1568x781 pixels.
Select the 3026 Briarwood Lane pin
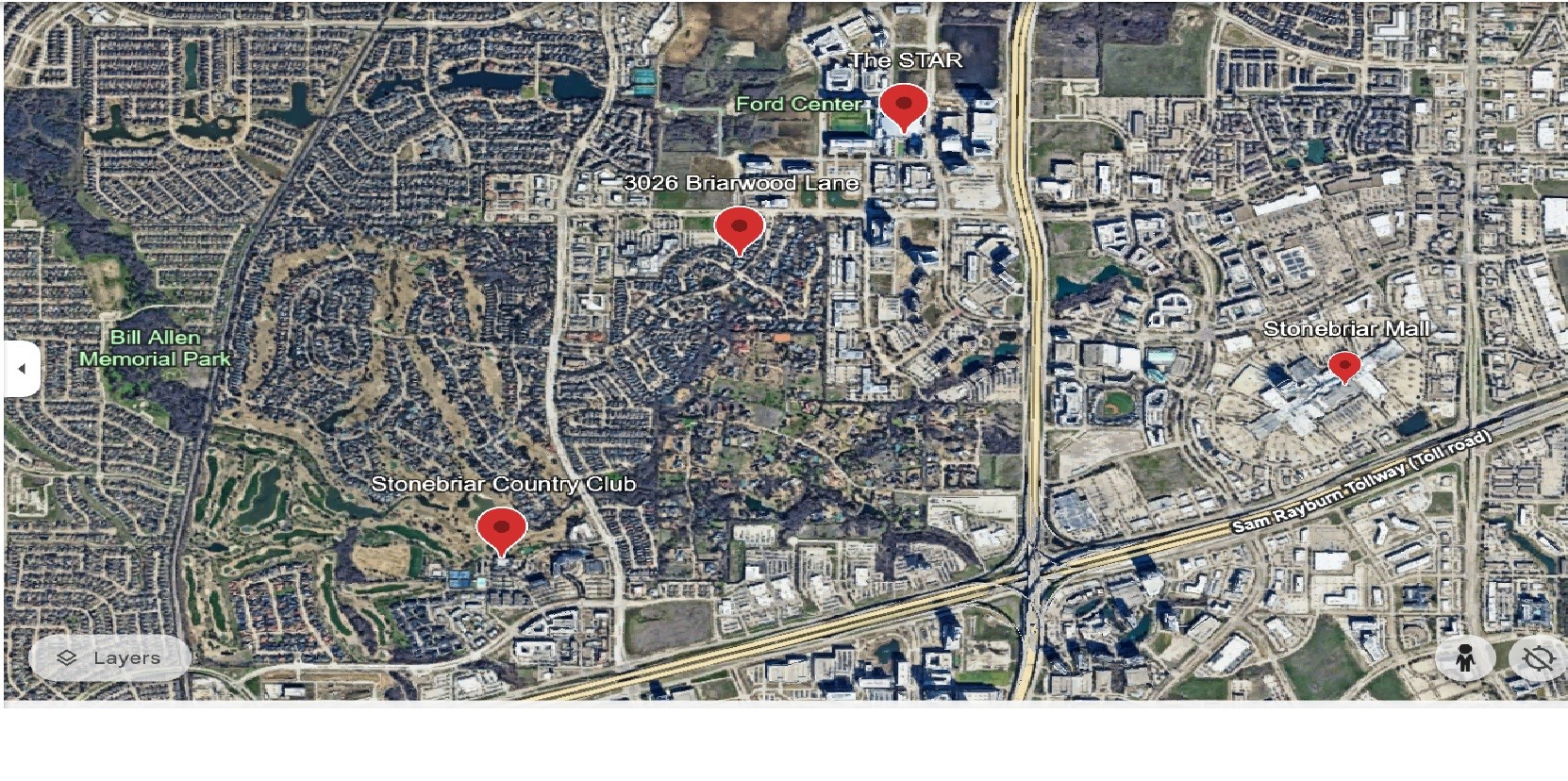(739, 228)
